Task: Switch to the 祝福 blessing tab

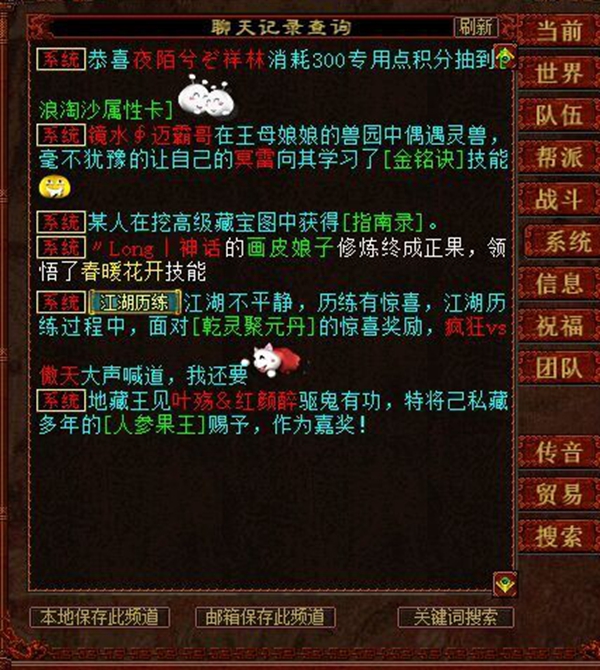Action: coord(558,325)
